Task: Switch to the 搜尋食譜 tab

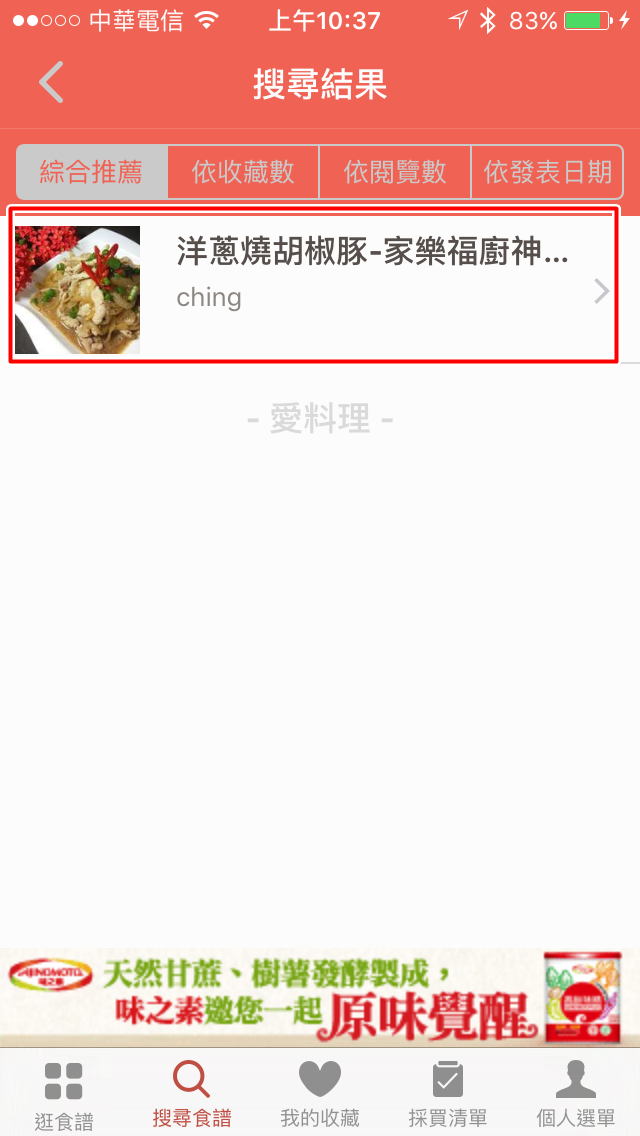Action: click(x=191, y=1094)
